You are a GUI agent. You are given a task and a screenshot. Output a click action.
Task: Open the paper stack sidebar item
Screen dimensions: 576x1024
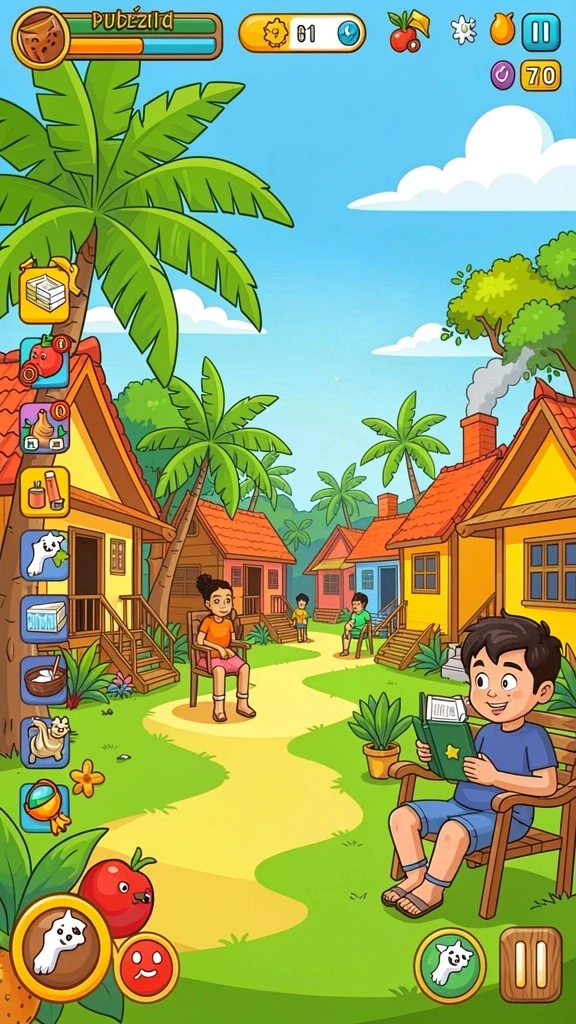(45, 295)
